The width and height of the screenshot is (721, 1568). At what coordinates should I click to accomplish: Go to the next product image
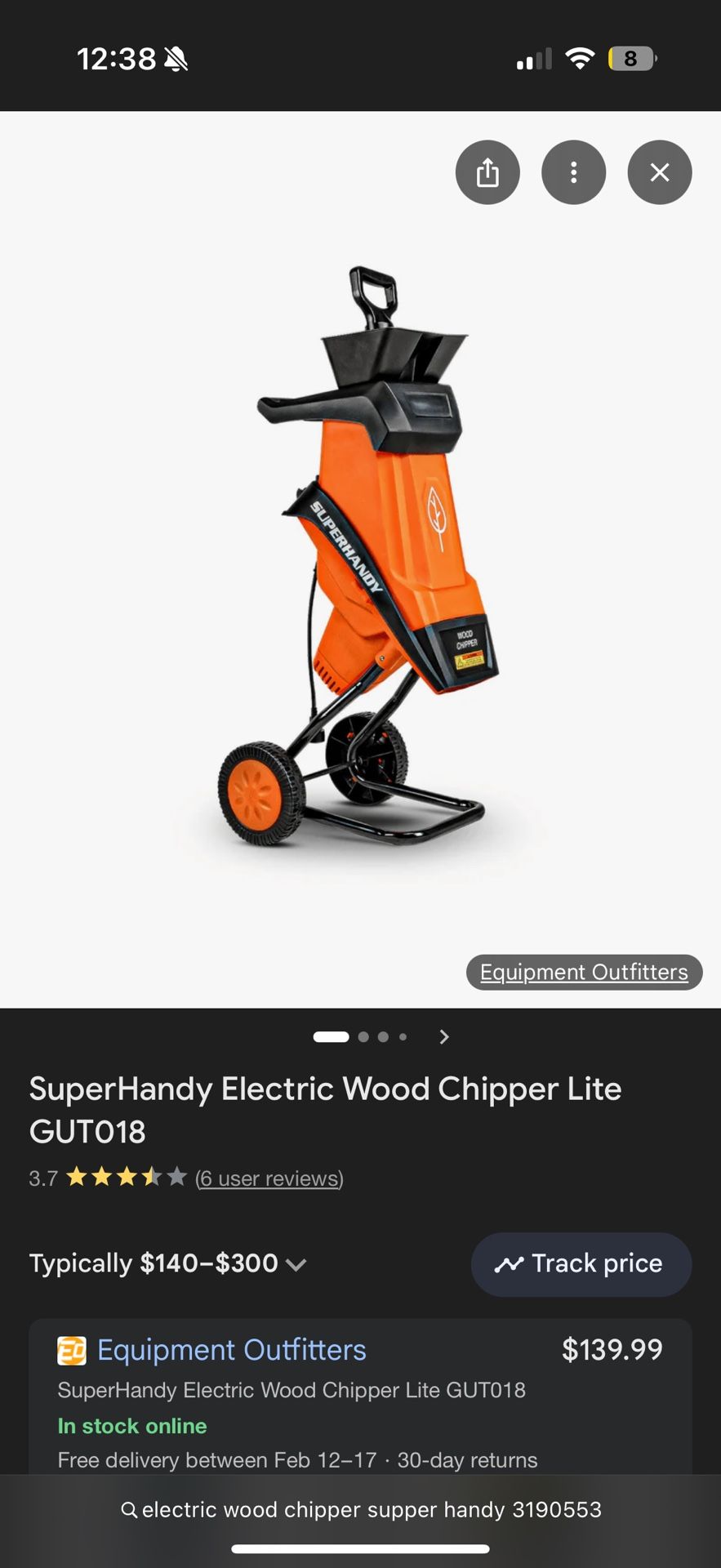pos(444,1037)
